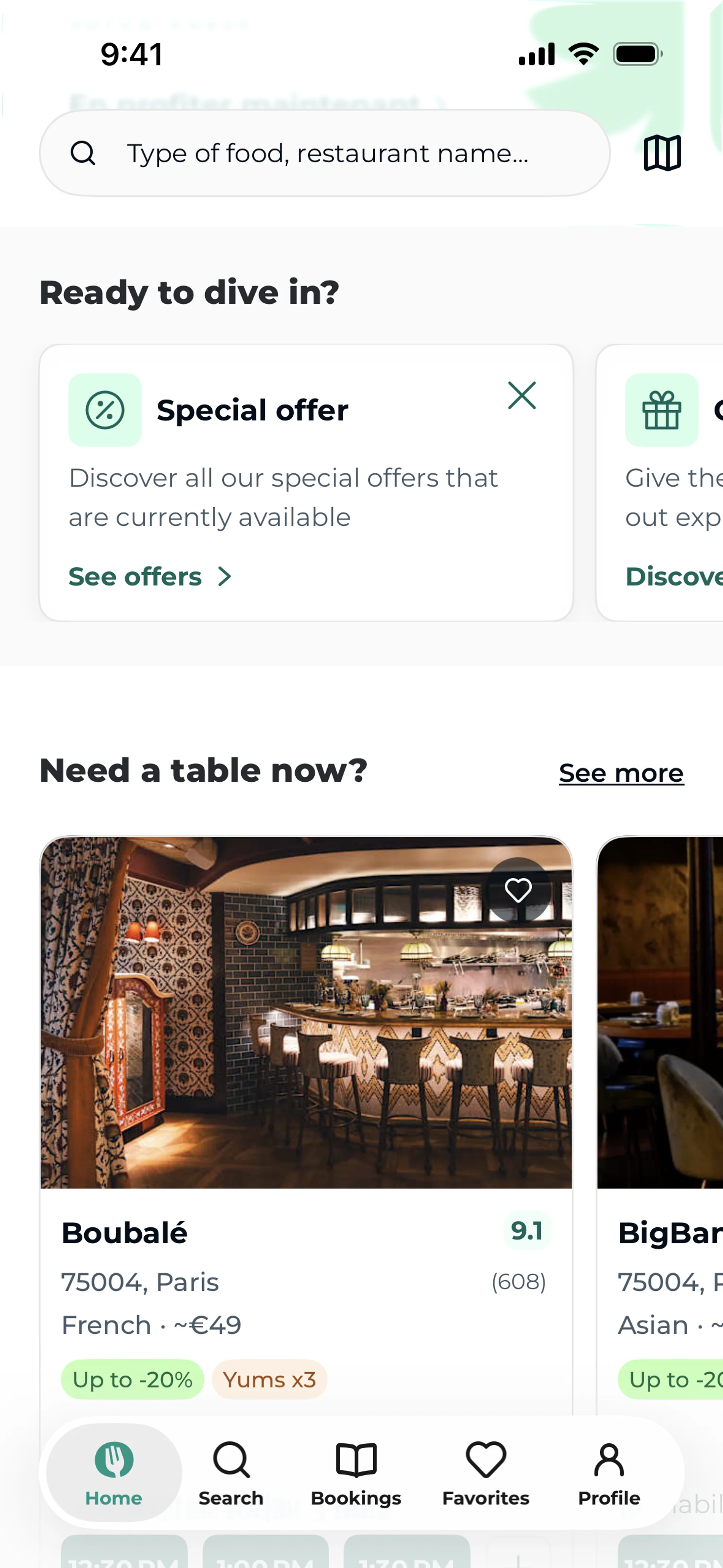
Task: Open the map view icon
Action: tap(662, 153)
